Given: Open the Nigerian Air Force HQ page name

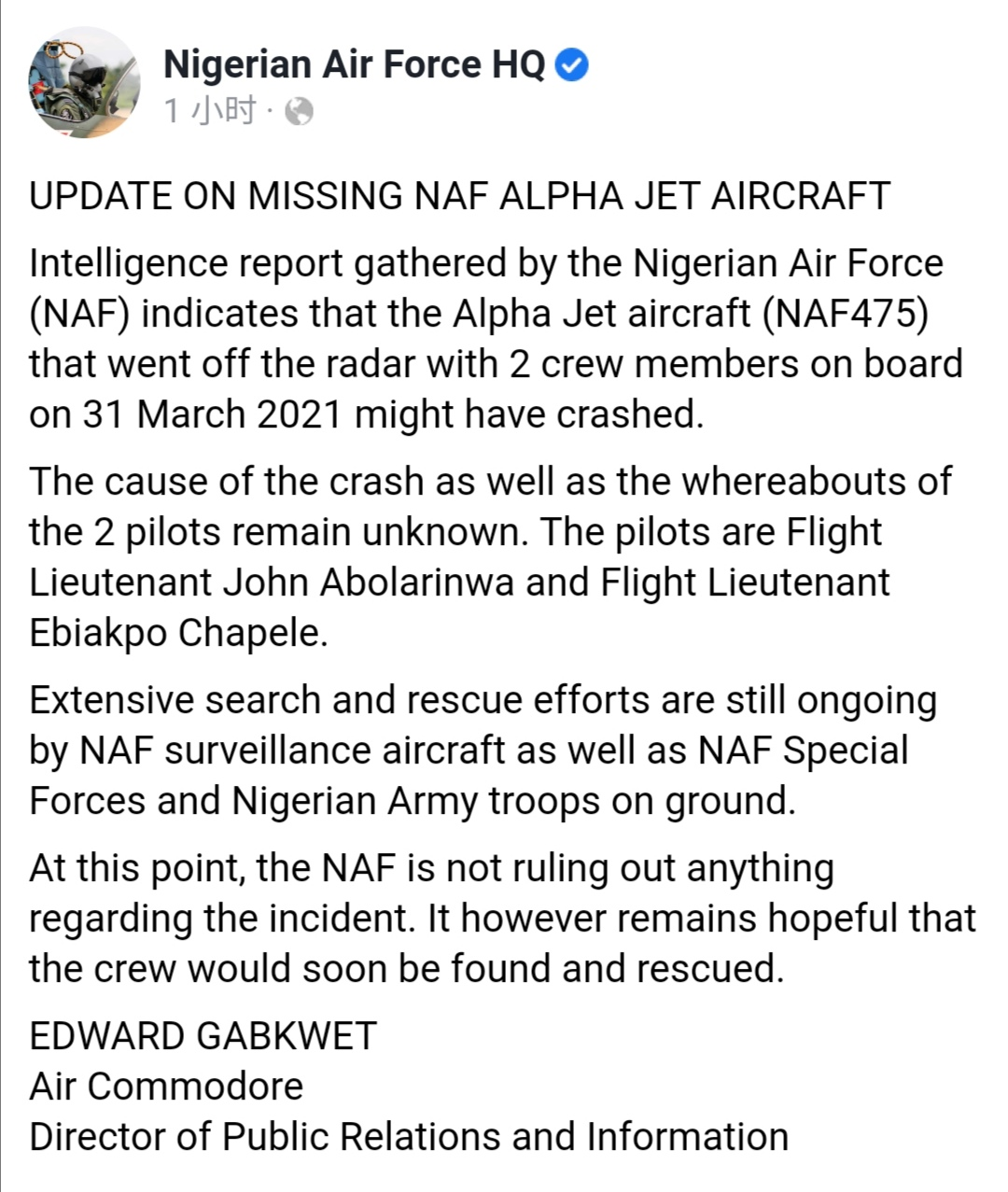Looking at the screenshot, I should click(354, 65).
